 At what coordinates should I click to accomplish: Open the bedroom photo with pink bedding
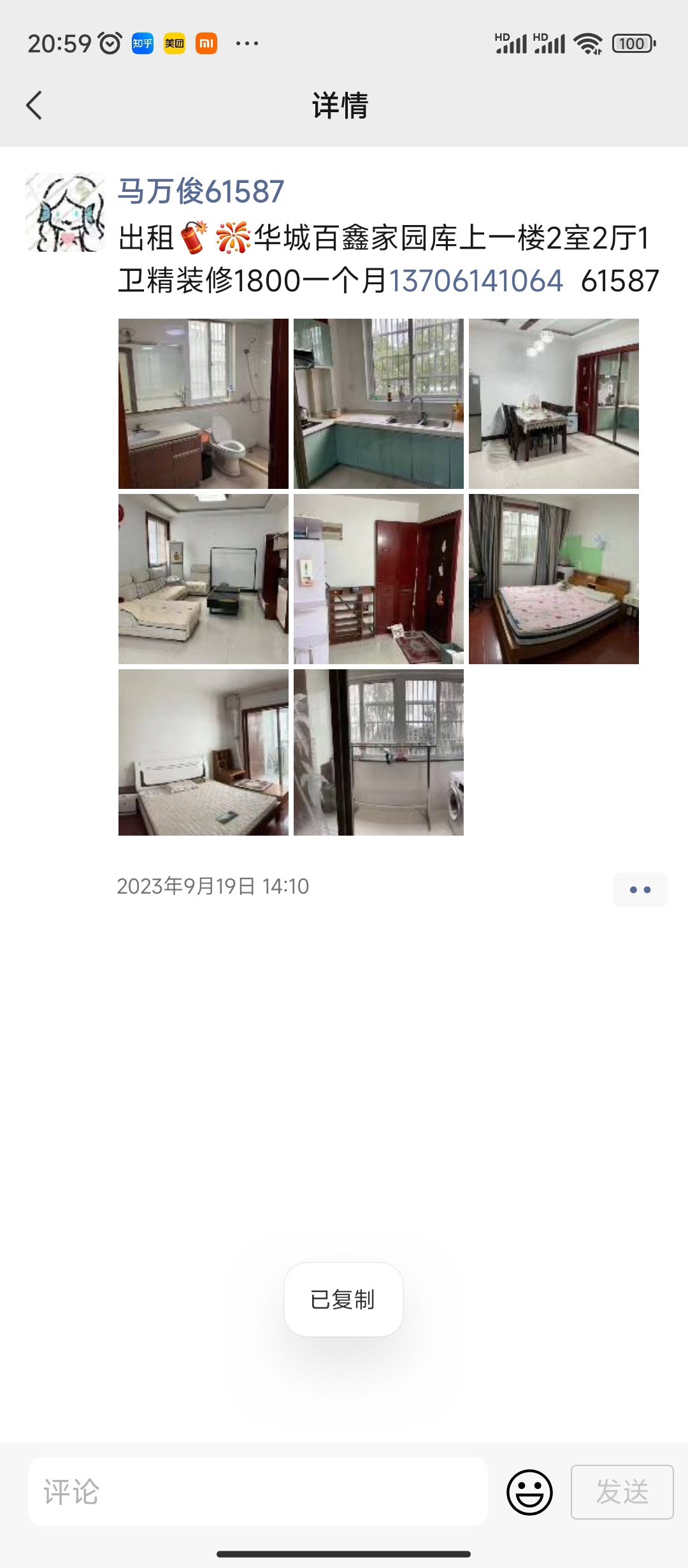(554, 579)
